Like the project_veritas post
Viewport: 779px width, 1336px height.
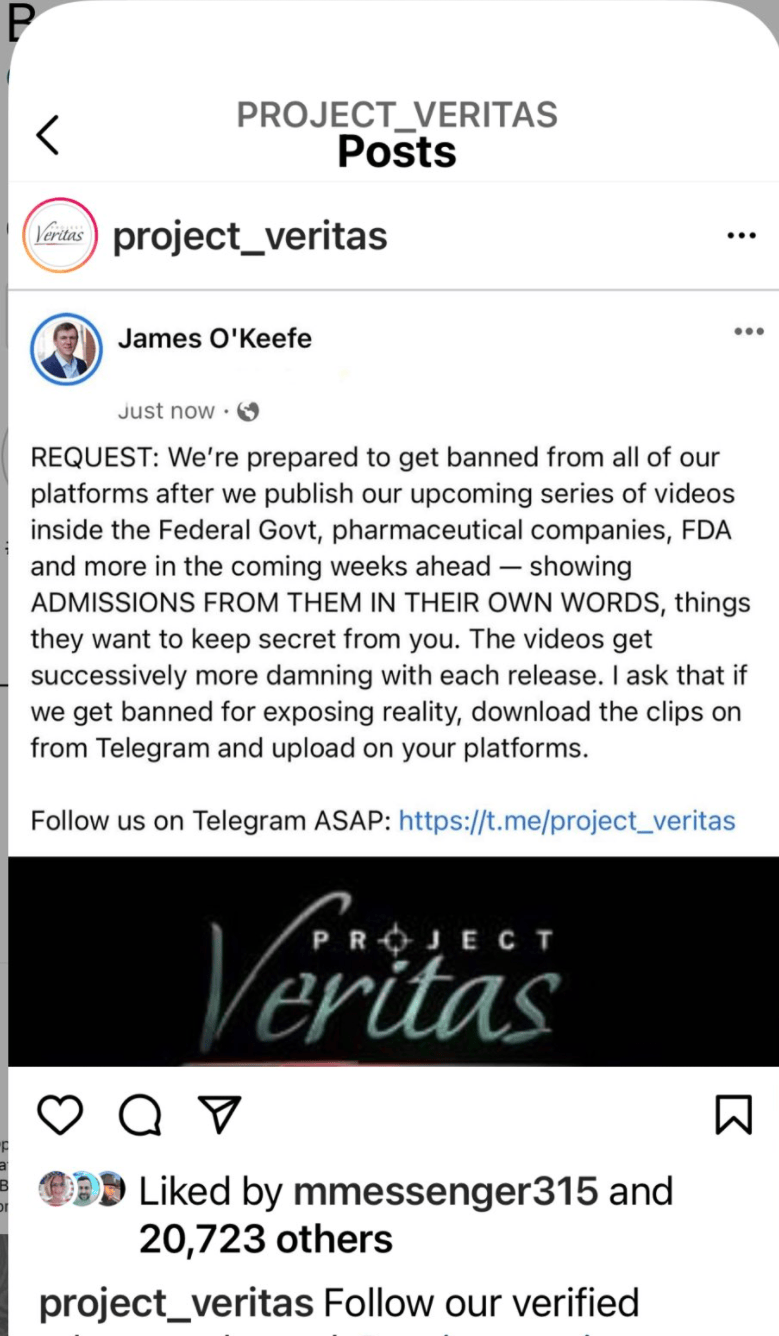pos(59,1115)
